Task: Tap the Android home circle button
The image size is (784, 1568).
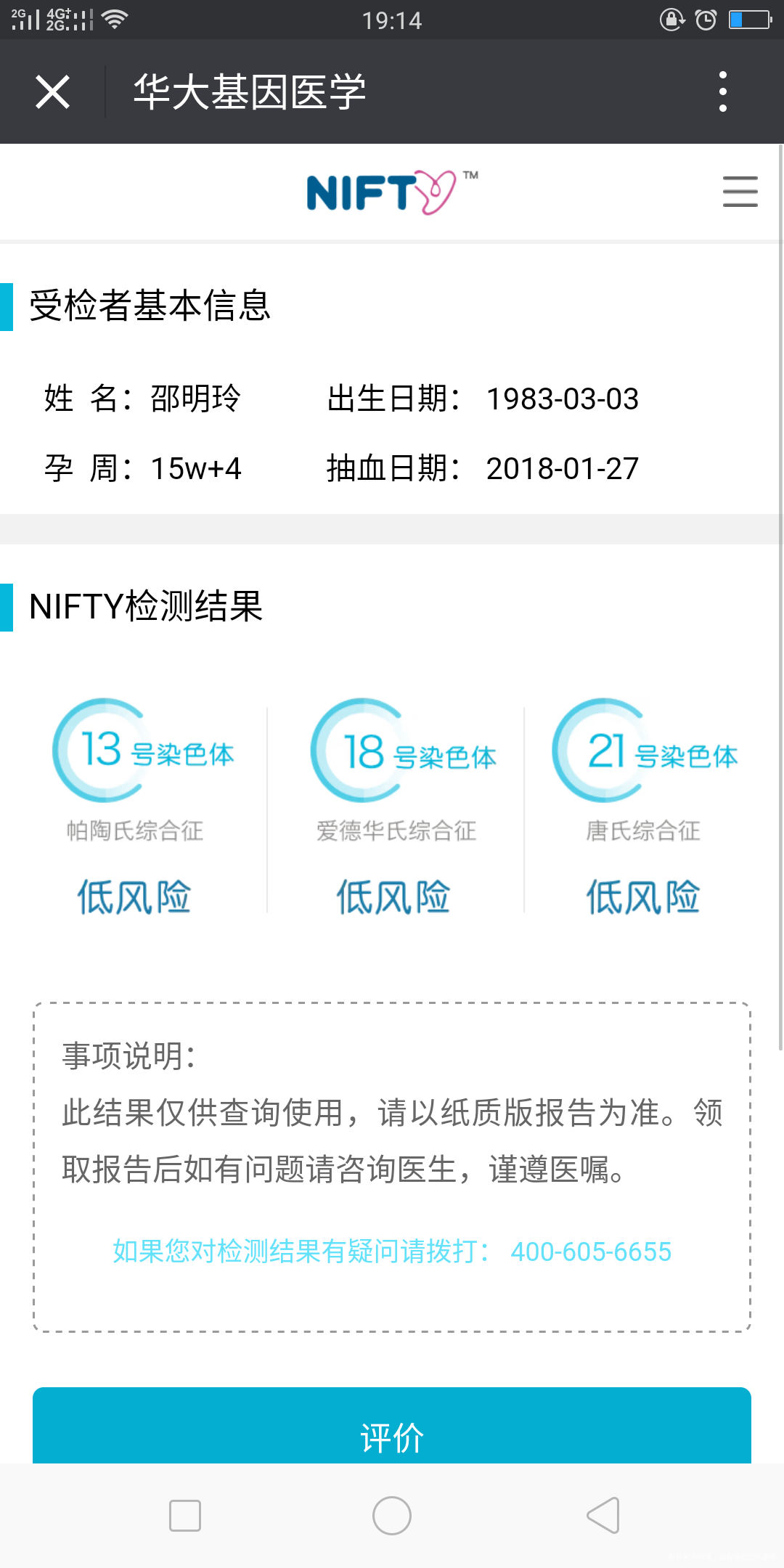Action: click(392, 1515)
